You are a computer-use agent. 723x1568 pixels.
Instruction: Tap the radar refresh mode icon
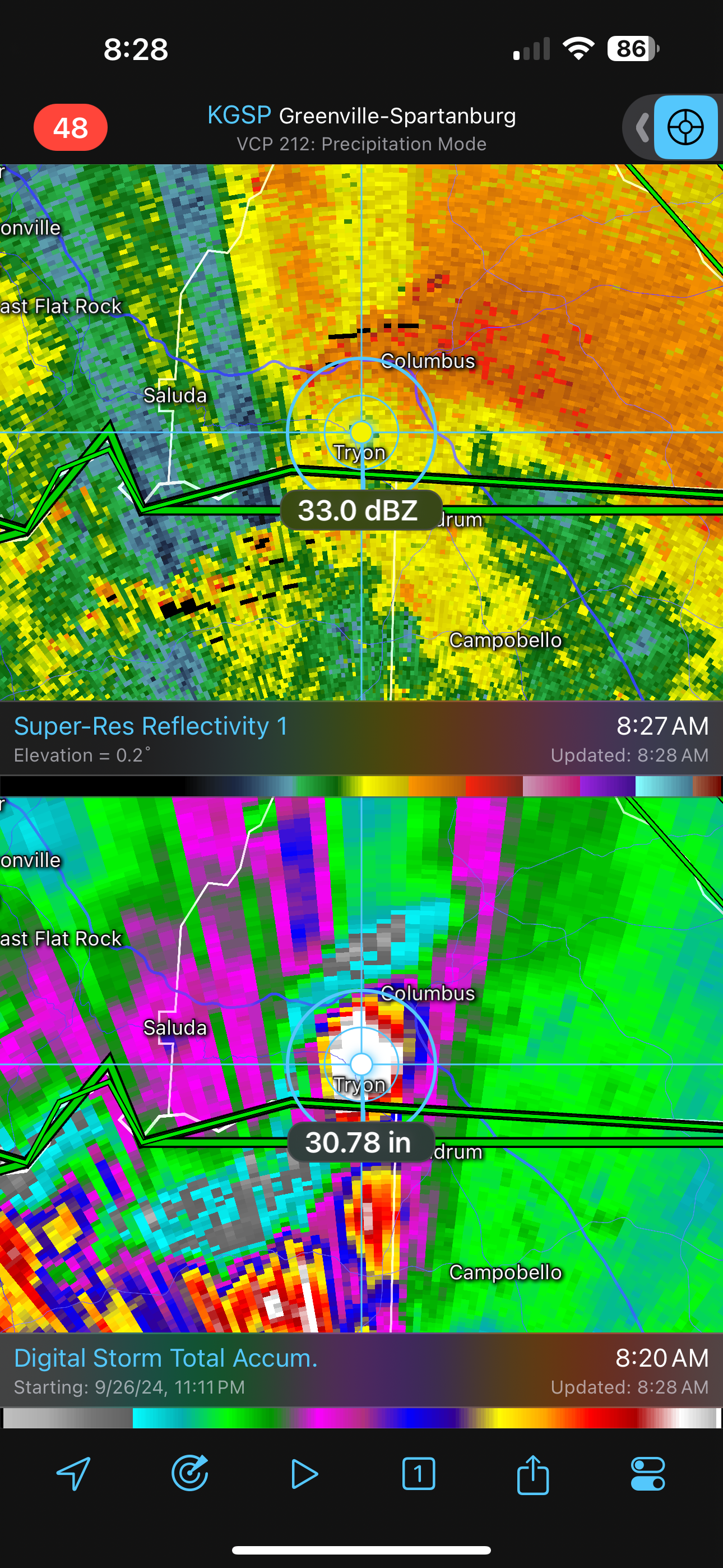[x=190, y=1474]
